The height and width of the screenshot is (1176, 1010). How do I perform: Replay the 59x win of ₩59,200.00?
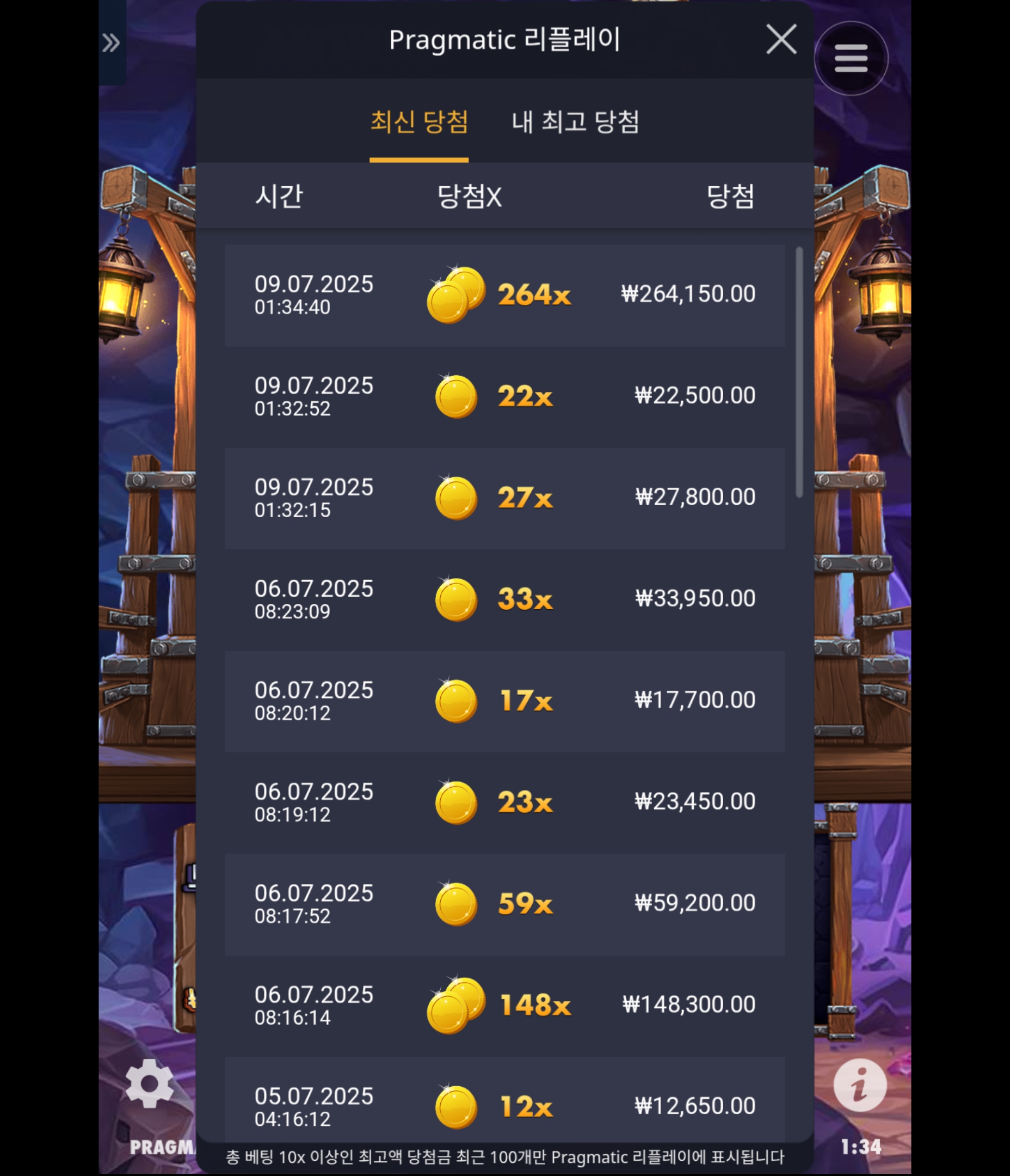tap(504, 904)
